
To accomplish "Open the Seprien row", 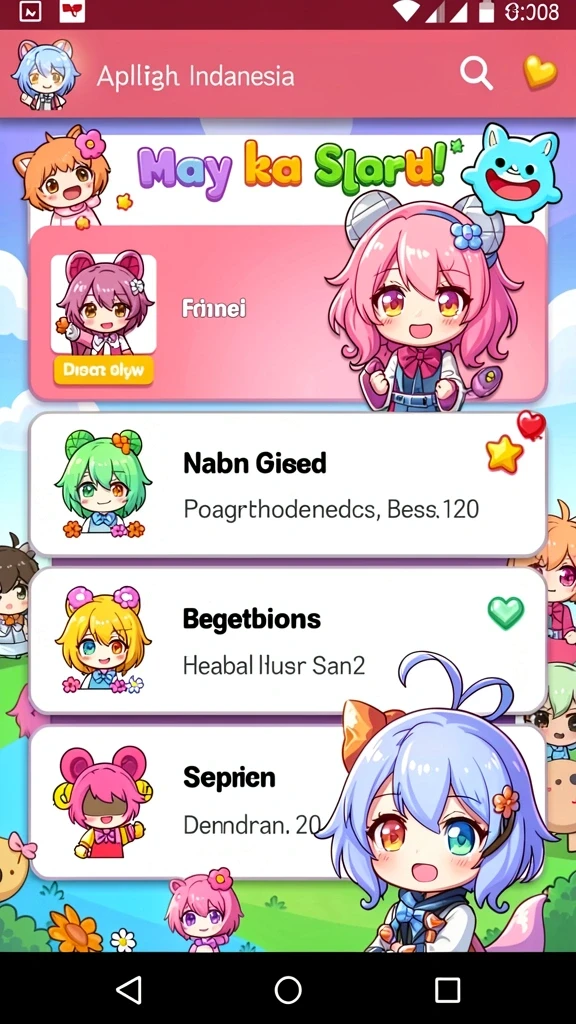I will (x=288, y=802).
